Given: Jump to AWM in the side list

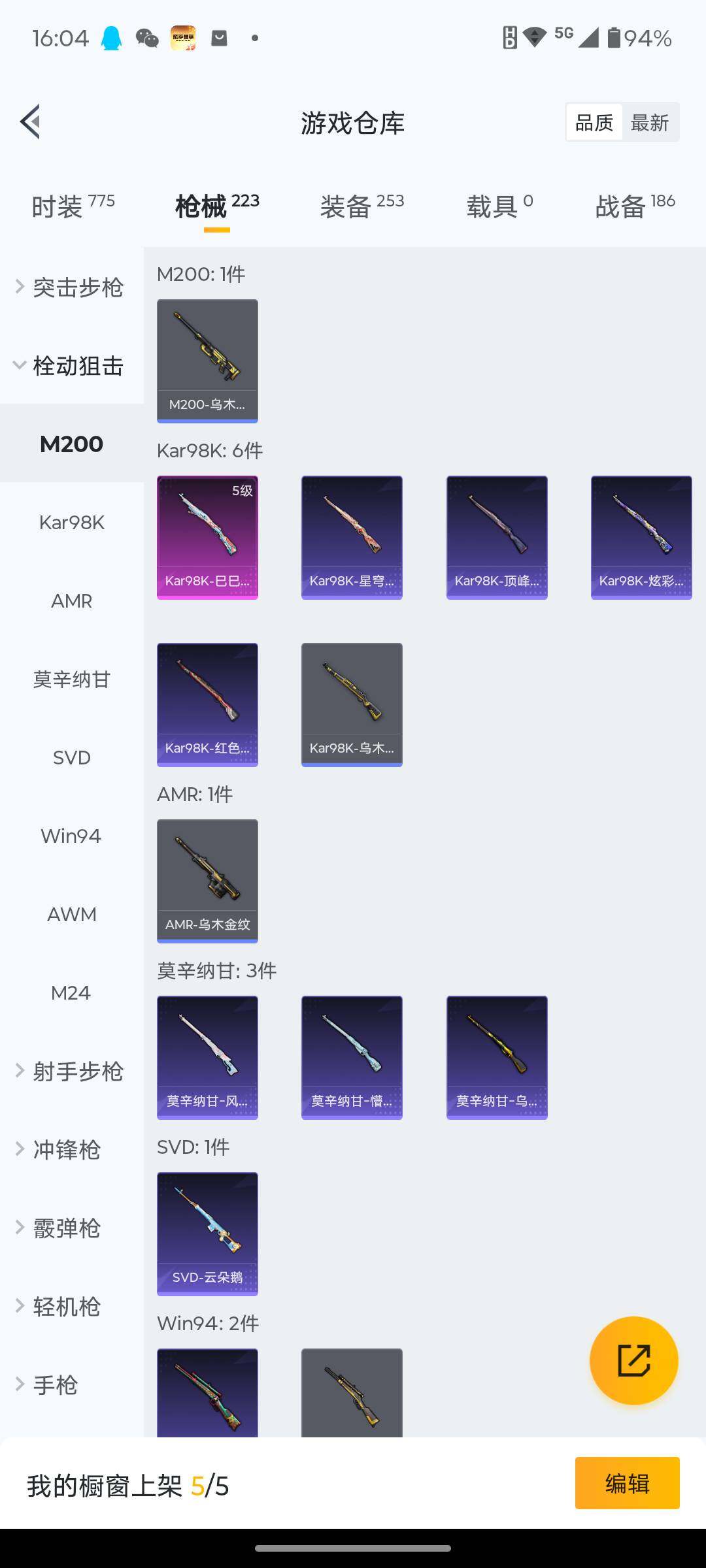Looking at the screenshot, I should coord(72,915).
